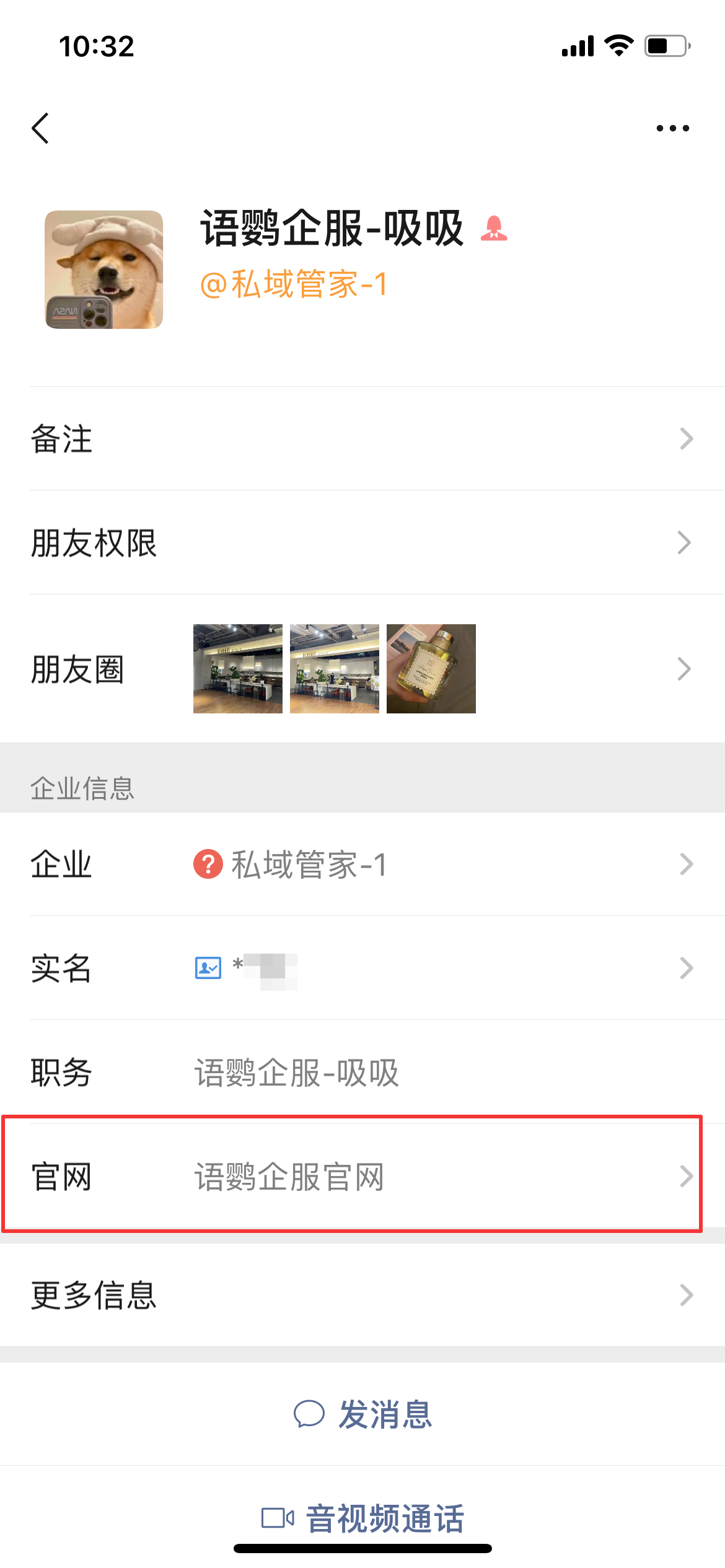Tap the contact avatar photo
The height and width of the screenshot is (1568, 725).
click(105, 271)
